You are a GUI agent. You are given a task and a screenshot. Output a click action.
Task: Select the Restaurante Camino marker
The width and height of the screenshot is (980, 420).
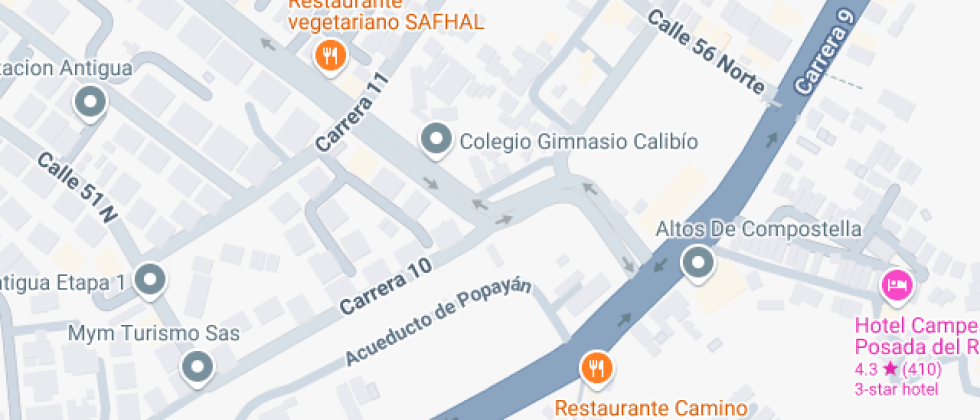(597, 367)
